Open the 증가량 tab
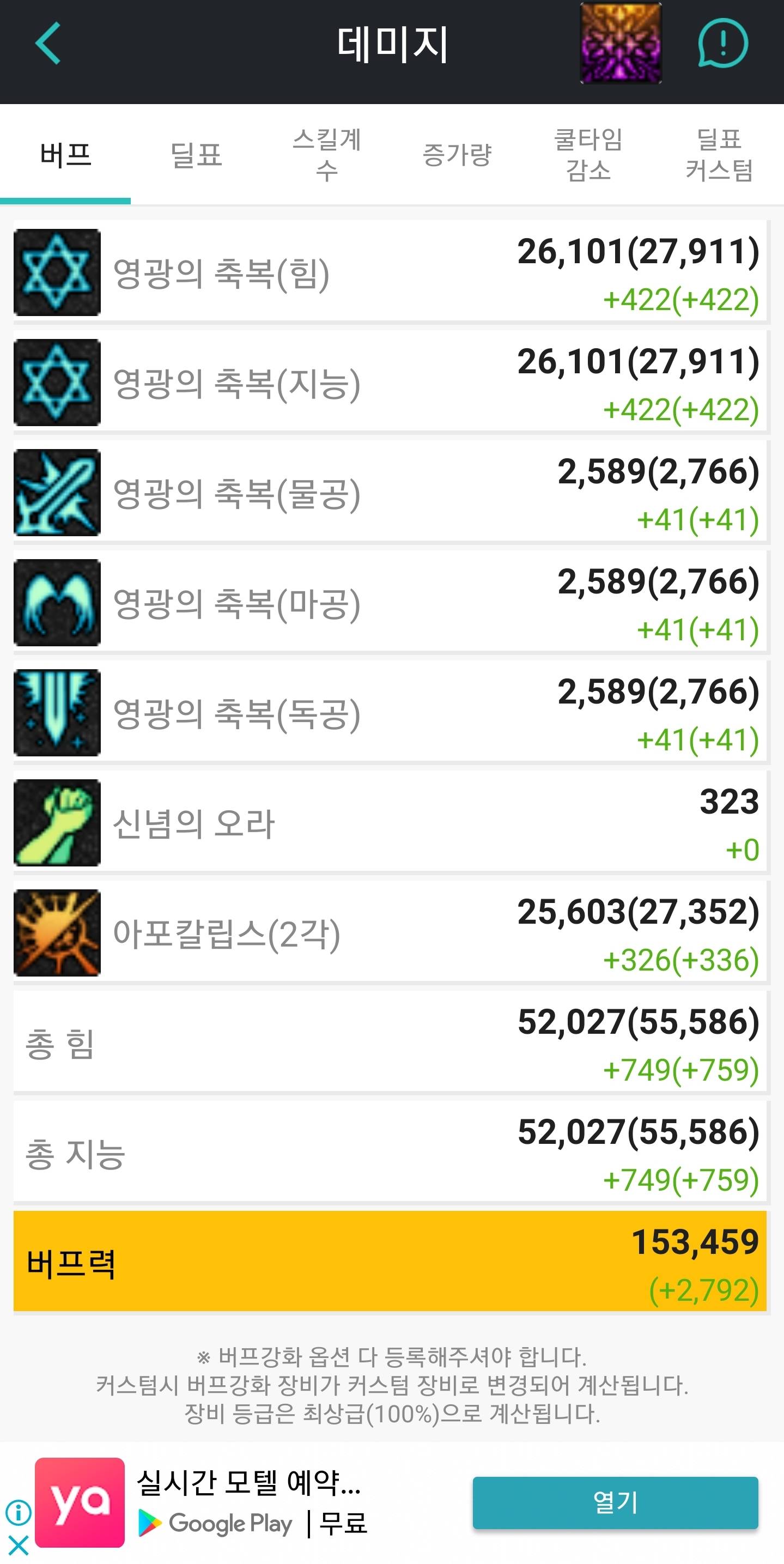784x1564 pixels. [457, 155]
